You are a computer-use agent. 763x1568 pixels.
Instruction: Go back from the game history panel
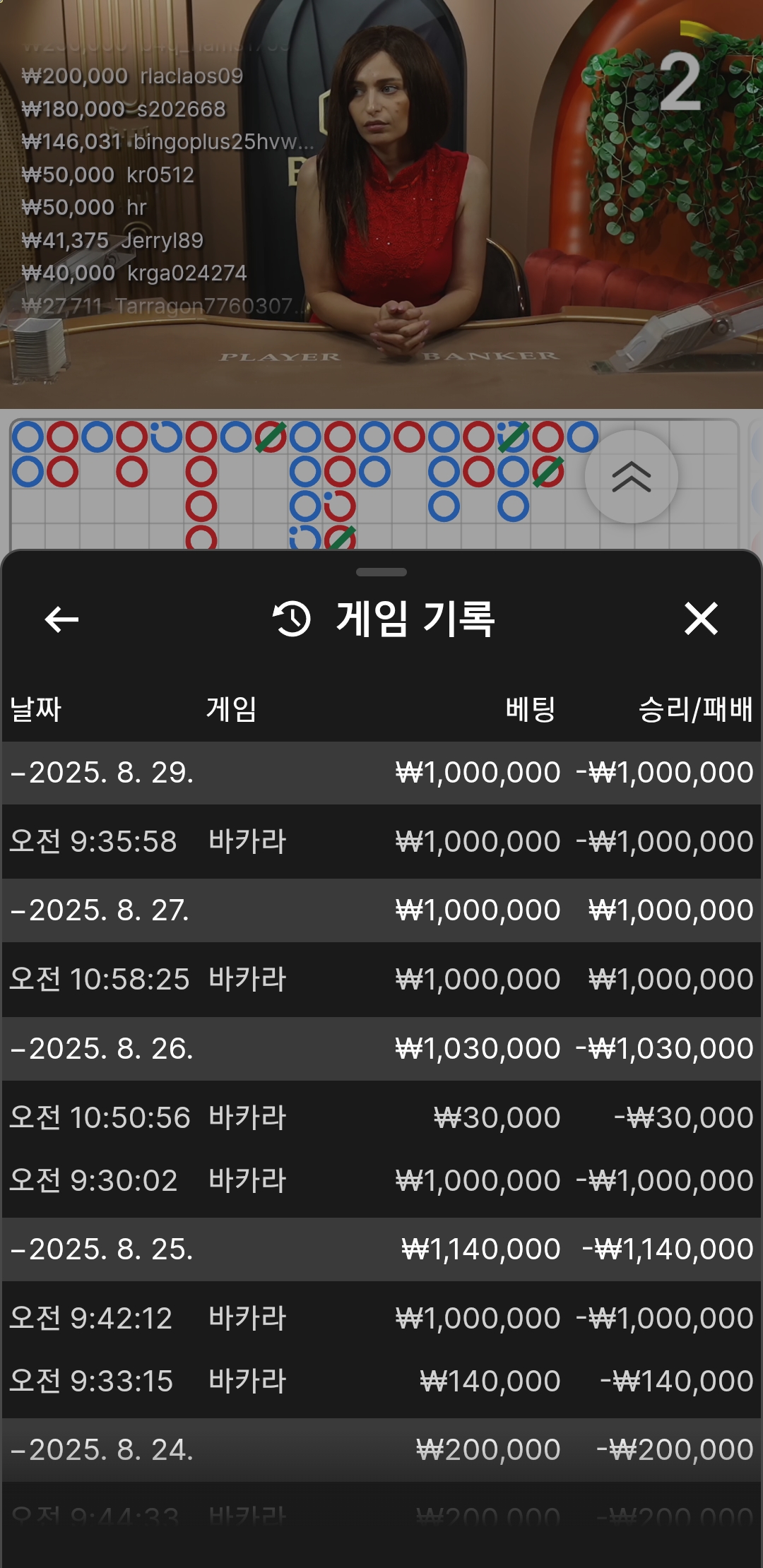[x=61, y=619]
